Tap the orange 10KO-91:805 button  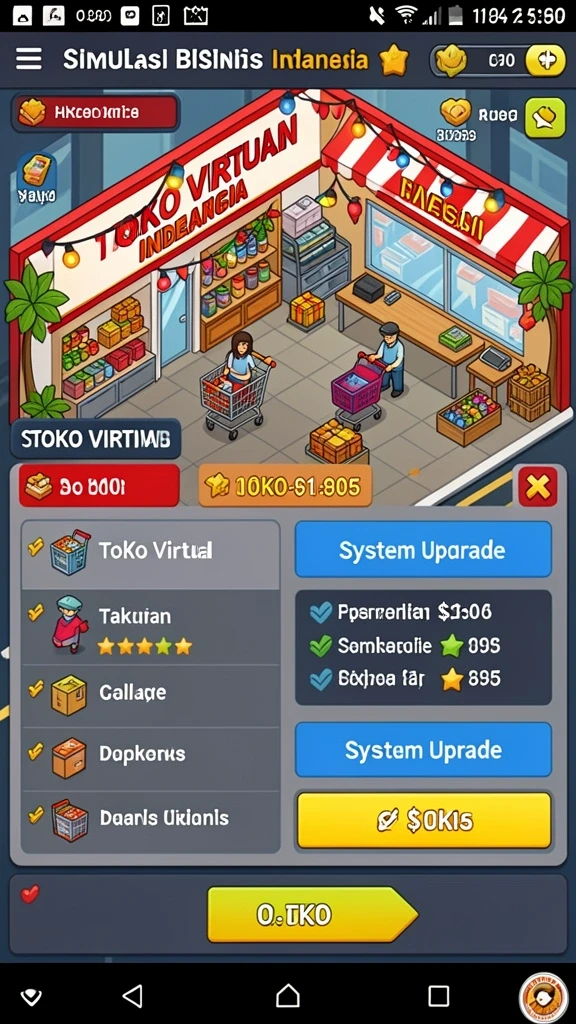tap(285, 486)
